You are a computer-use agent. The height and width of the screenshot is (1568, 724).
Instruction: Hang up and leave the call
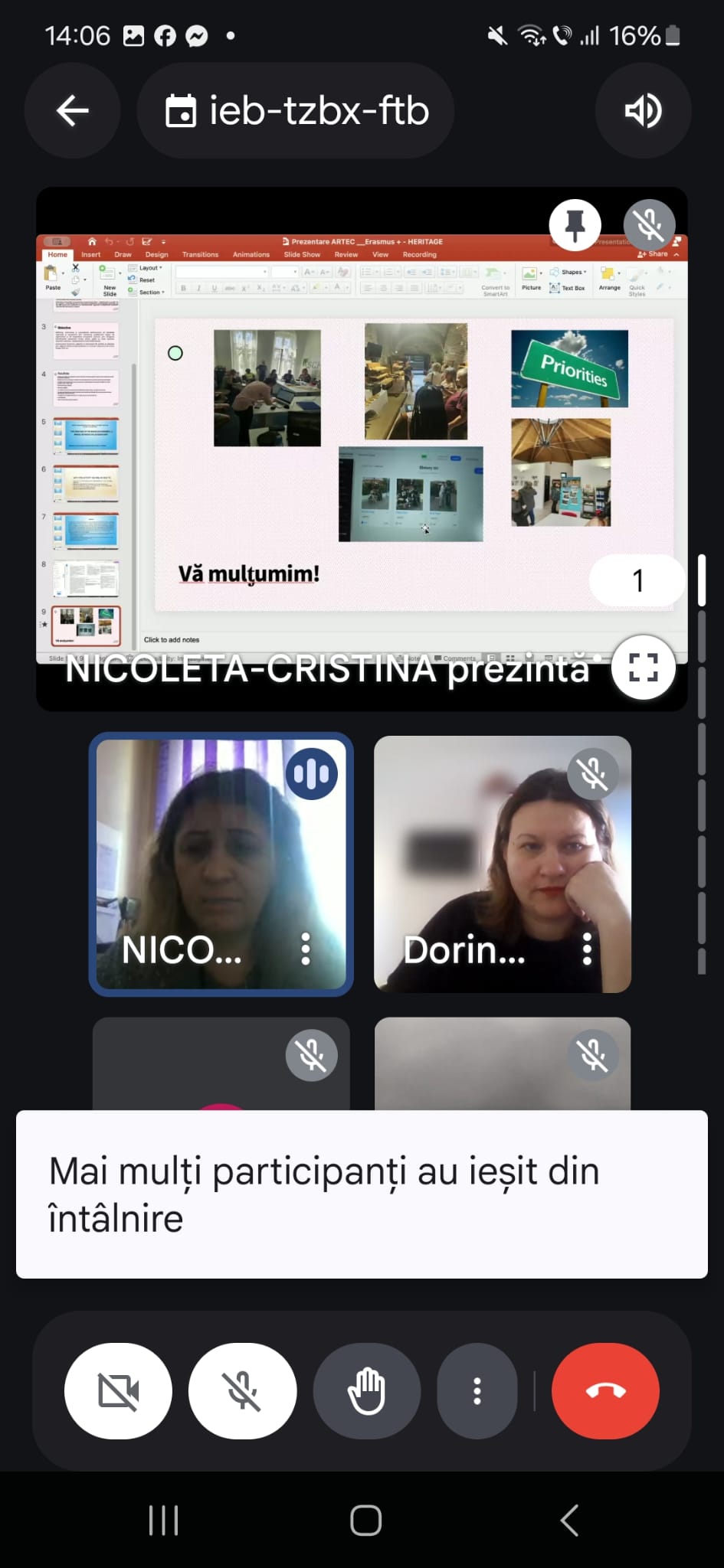(x=605, y=1391)
